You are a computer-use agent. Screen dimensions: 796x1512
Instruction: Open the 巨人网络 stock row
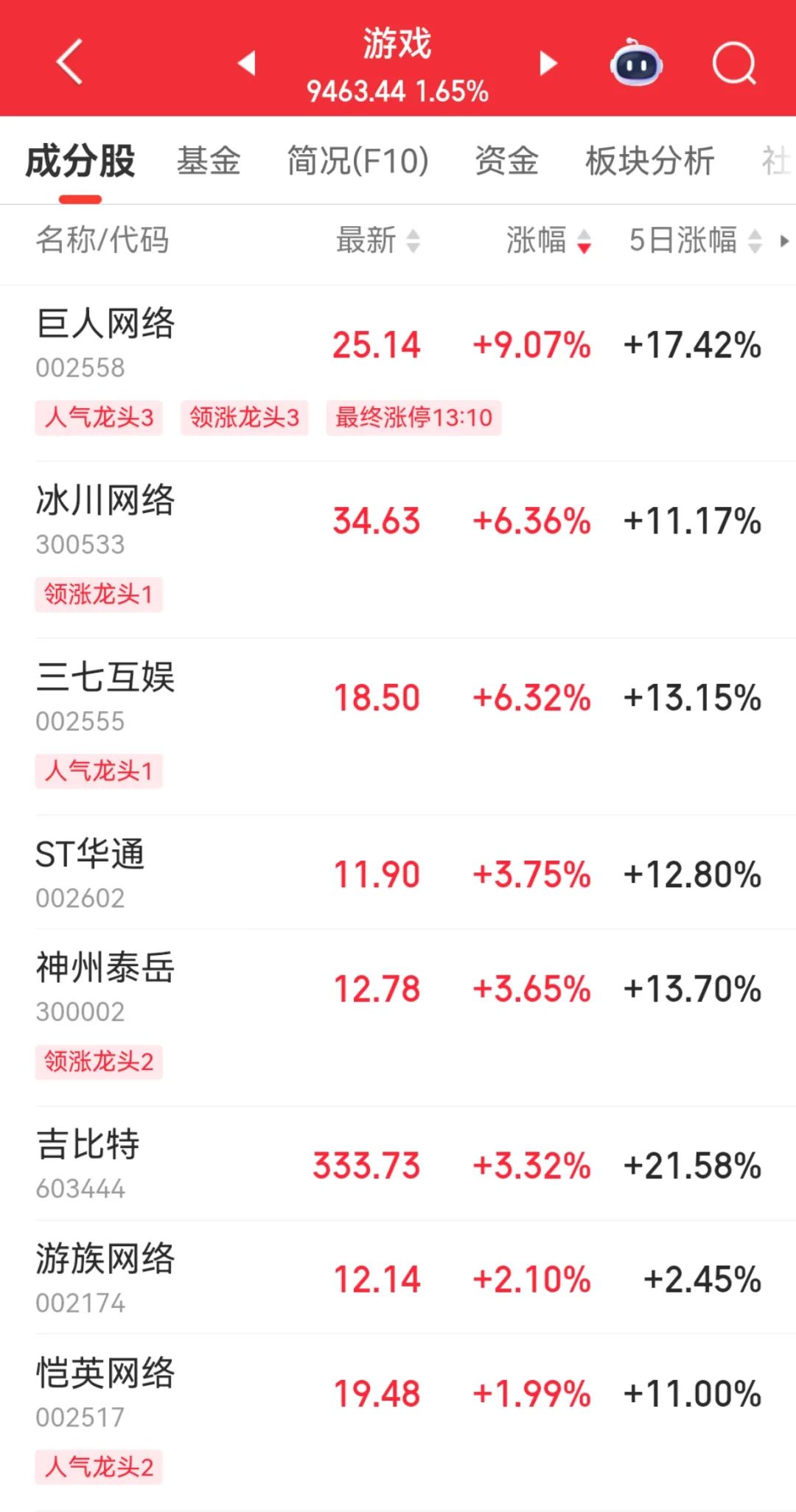point(398,374)
